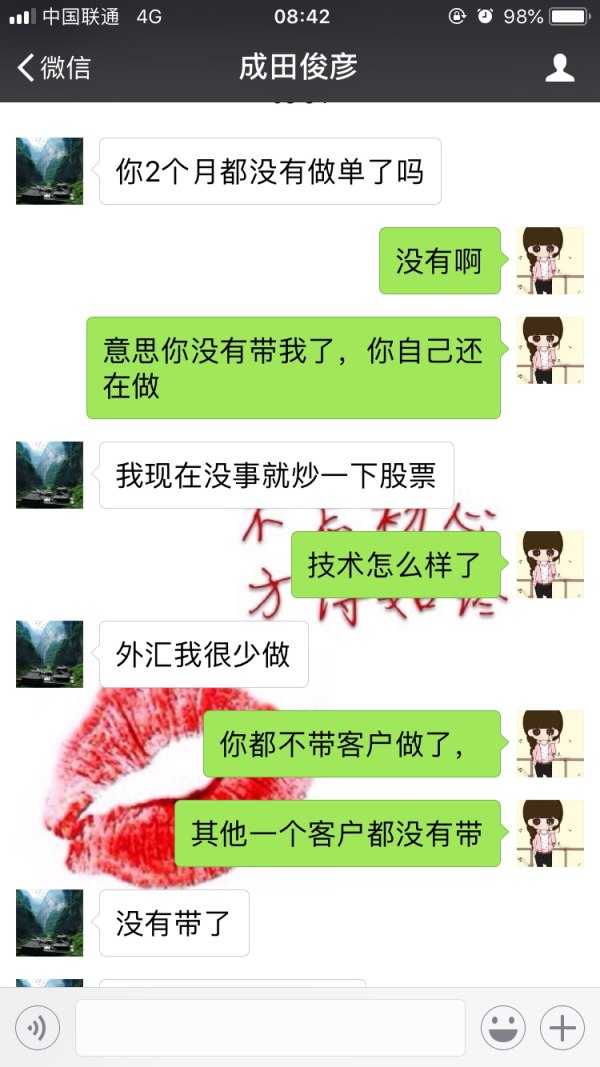Open the emoji sticker panel
600x1067 pixels.
(503, 1027)
